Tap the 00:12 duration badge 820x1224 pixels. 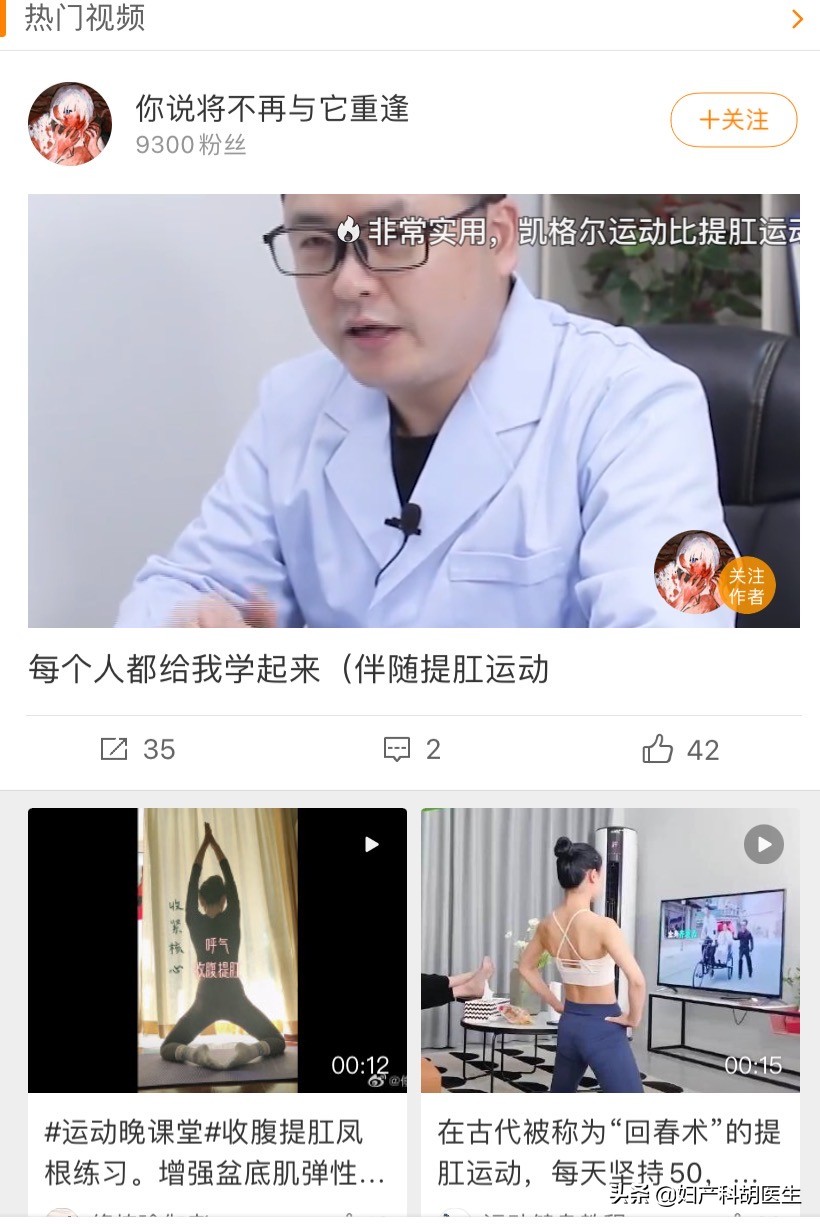click(360, 1066)
